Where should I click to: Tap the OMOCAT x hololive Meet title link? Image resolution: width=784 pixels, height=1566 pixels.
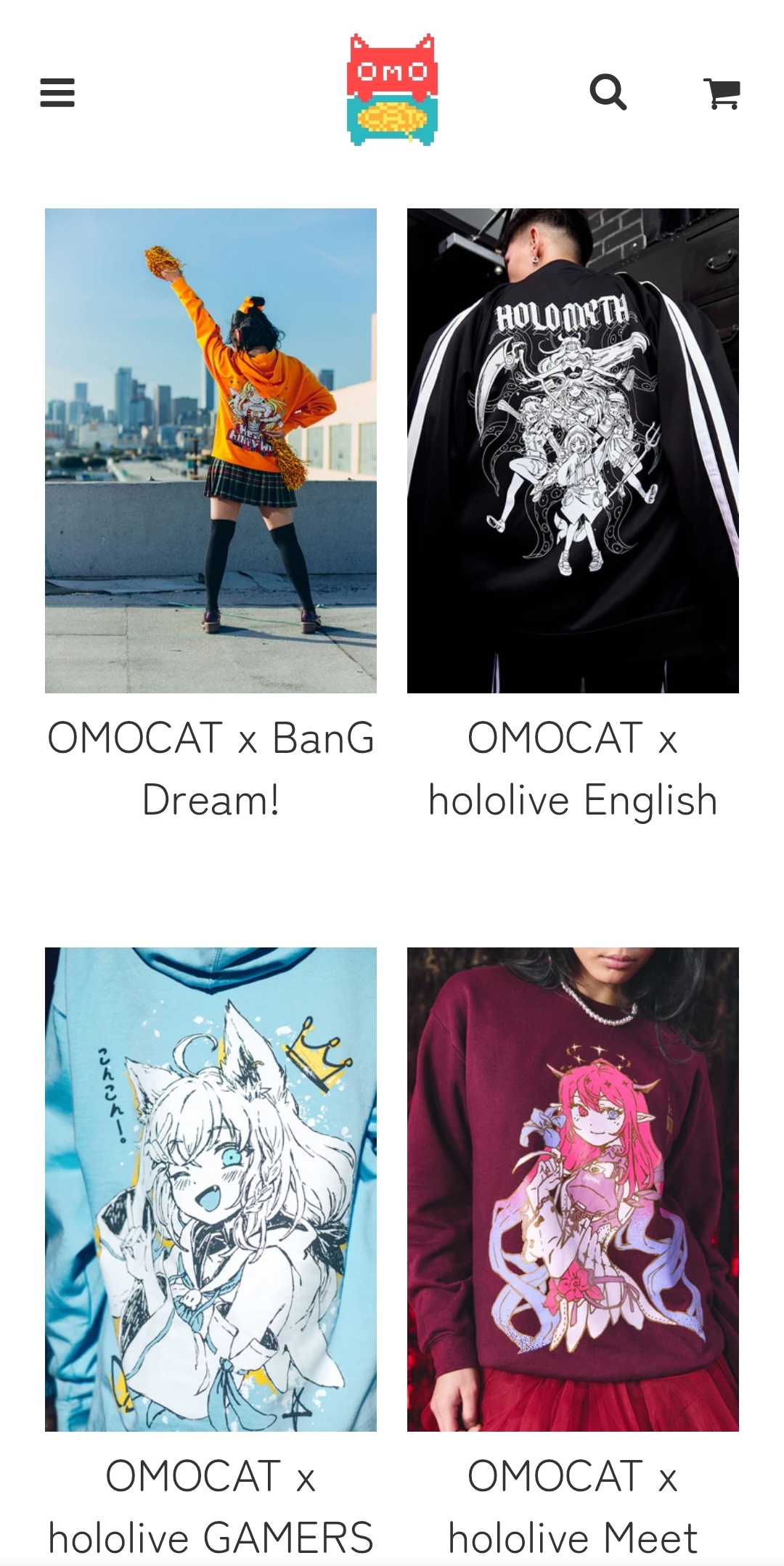(573, 1507)
